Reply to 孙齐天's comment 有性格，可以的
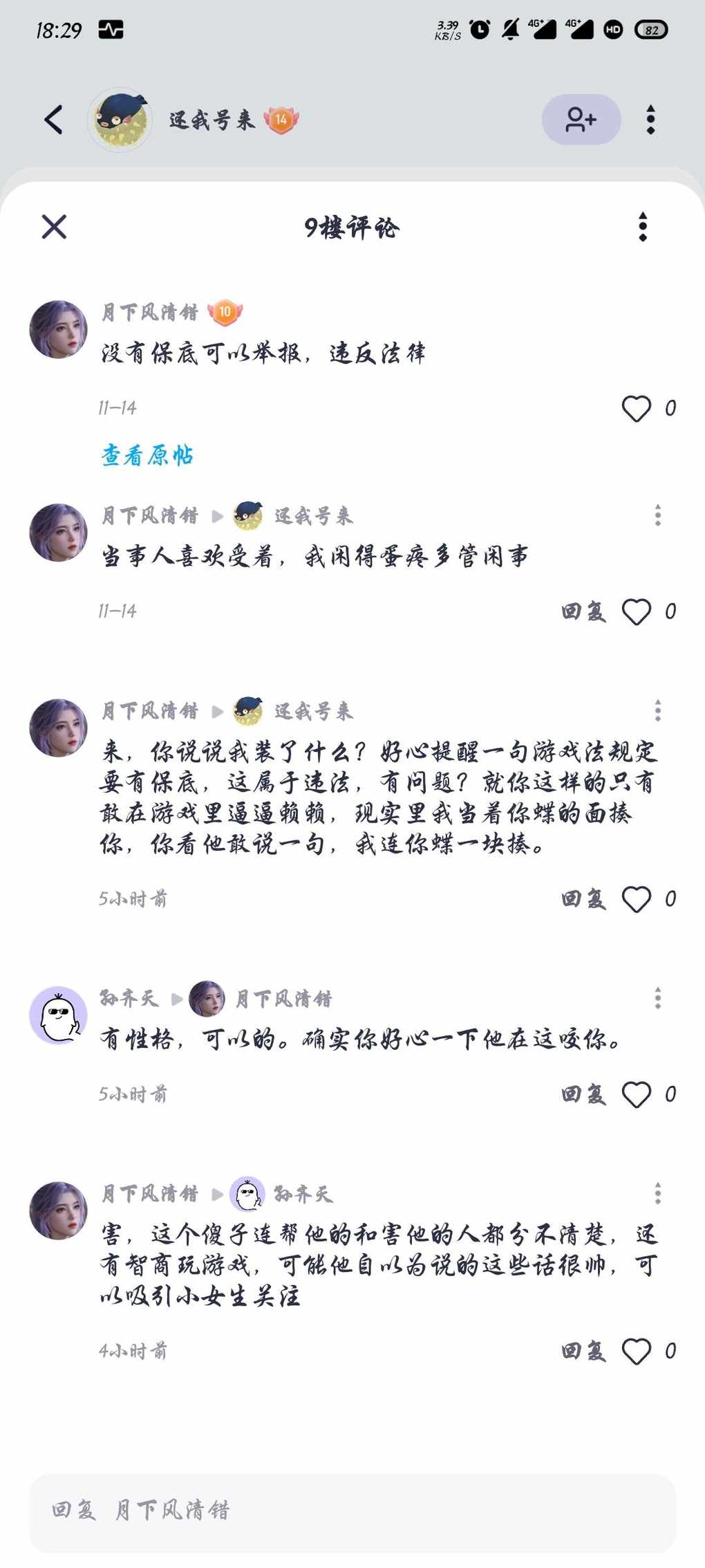 point(583,1094)
